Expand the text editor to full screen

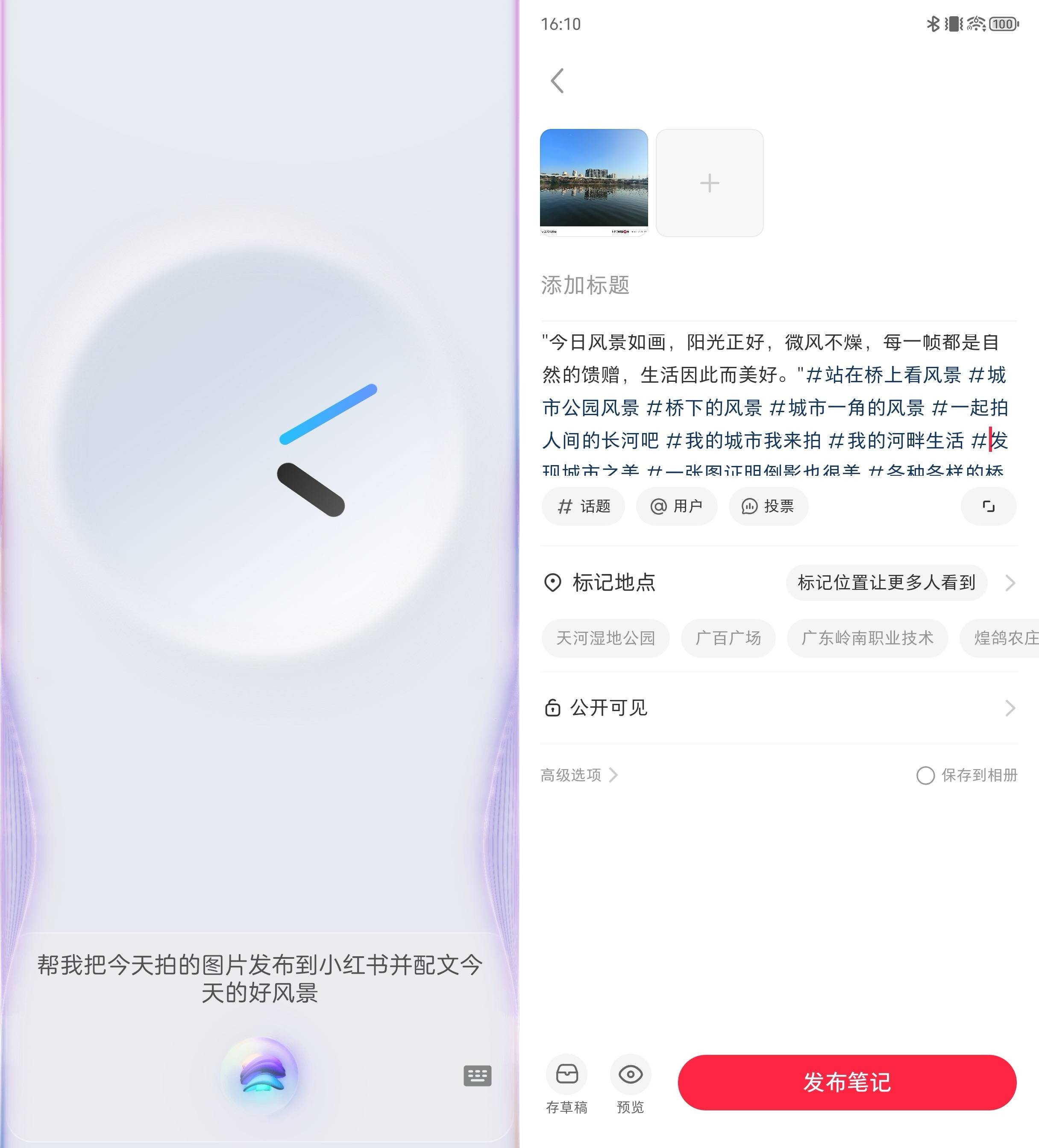988,506
